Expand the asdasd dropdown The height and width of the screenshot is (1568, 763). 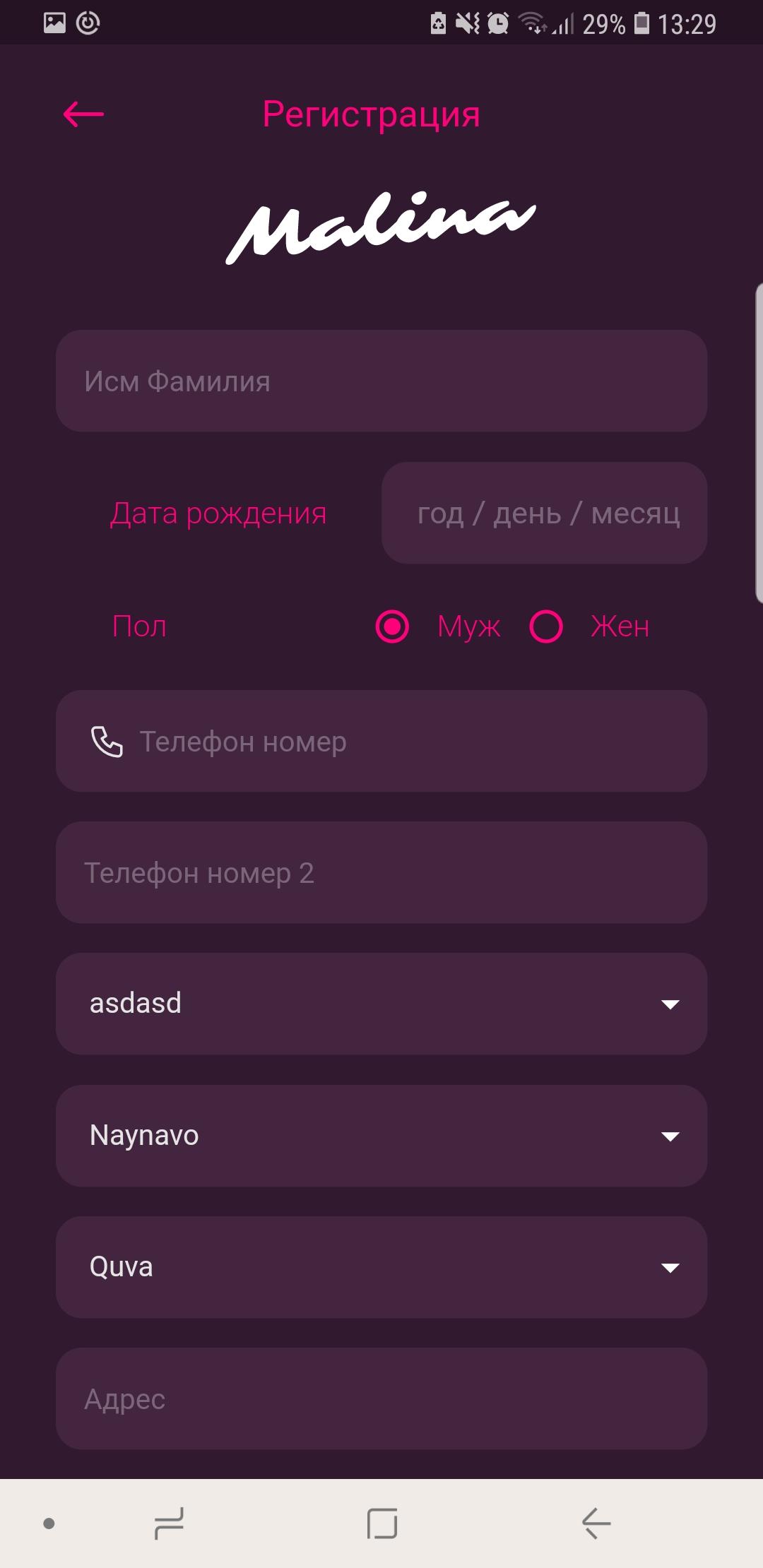(x=381, y=1004)
